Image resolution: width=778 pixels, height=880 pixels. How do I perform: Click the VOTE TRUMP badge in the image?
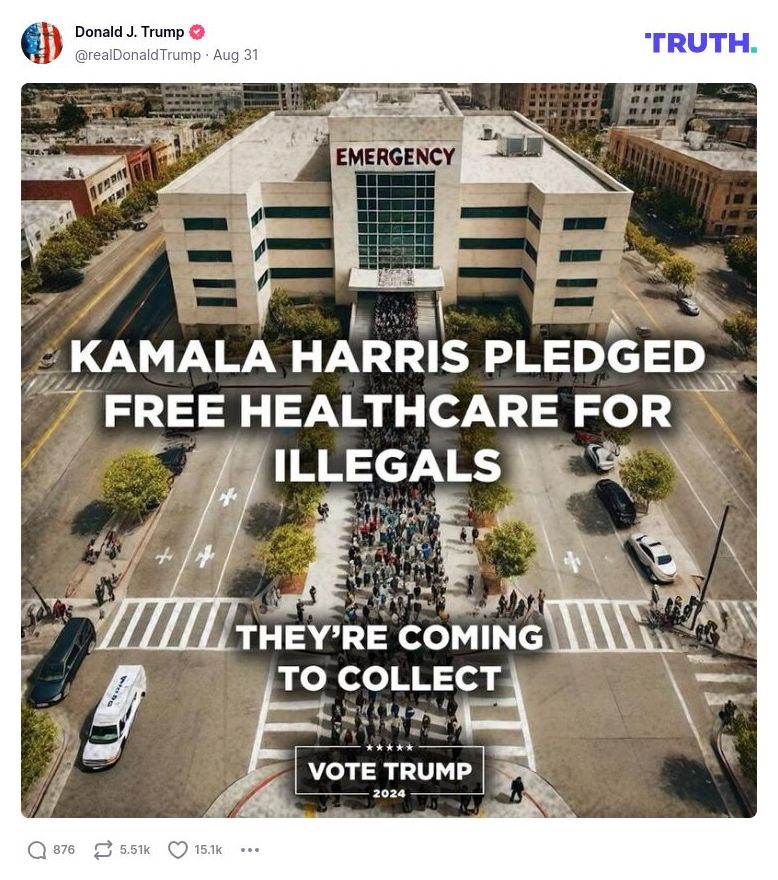pyautogui.click(x=390, y=771)
